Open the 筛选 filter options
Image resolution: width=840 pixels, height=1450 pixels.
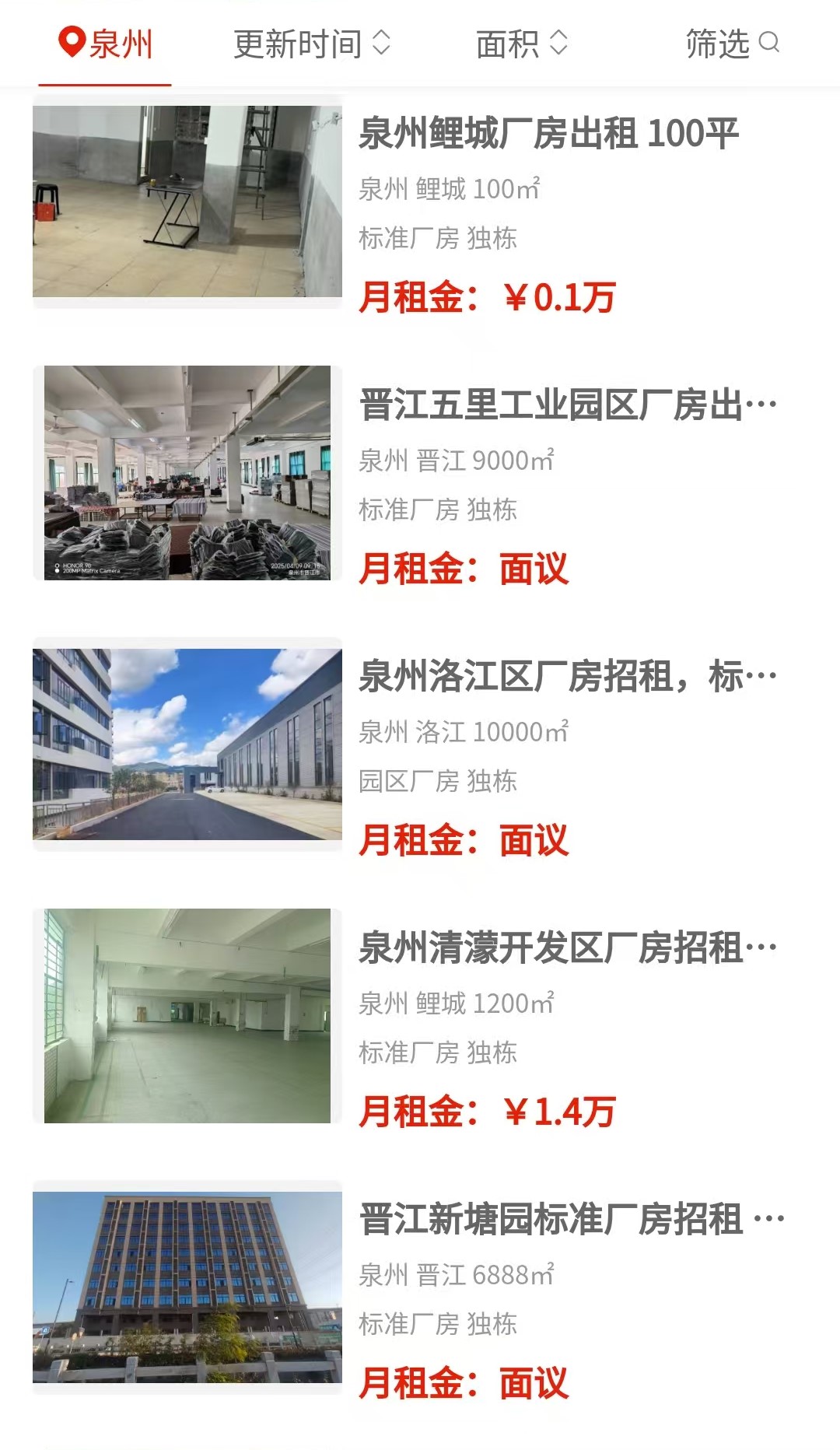point(731,44)
